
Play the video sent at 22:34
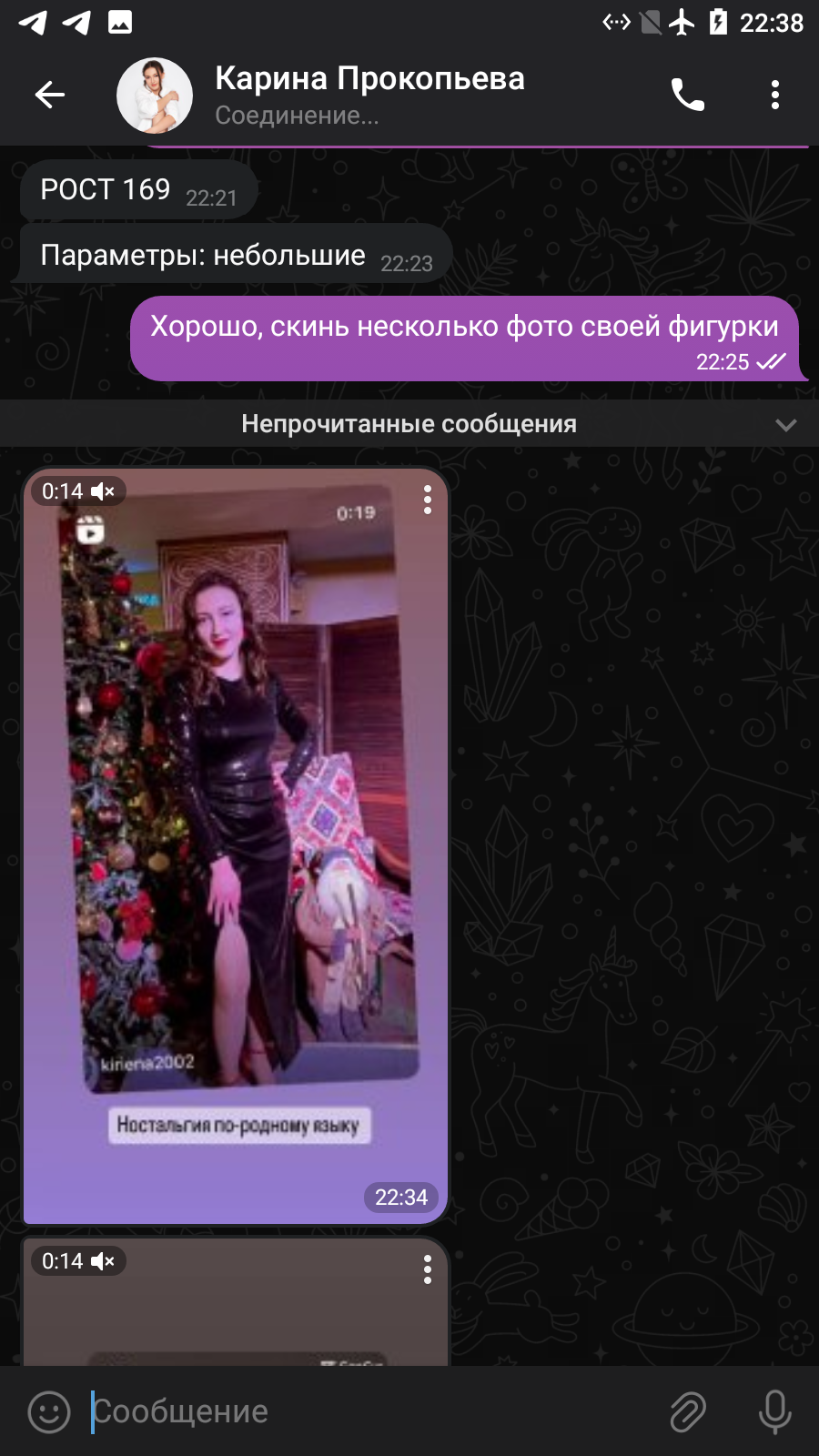click(236, 846)
